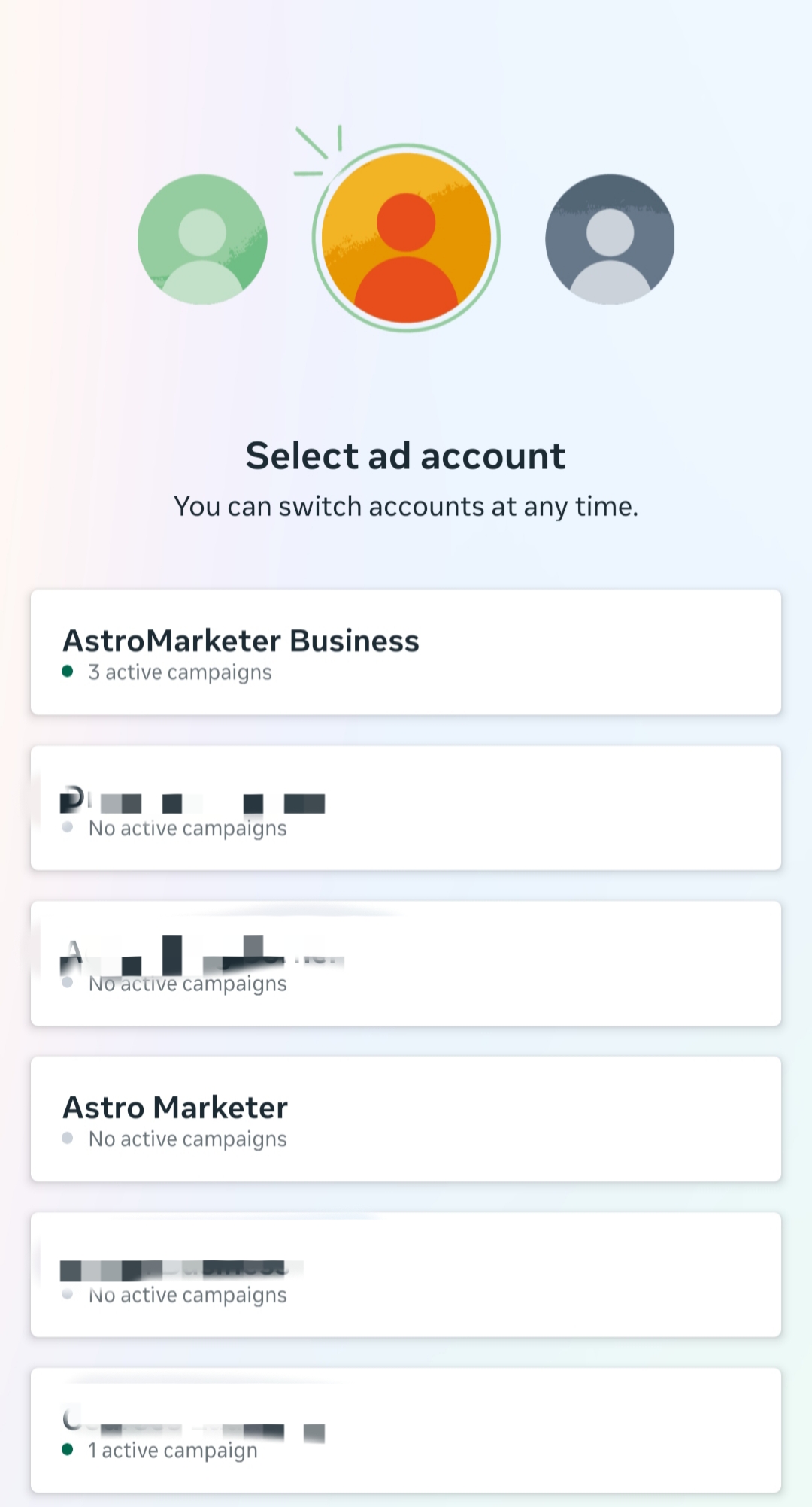
Task: Click the gray status dot beside Astro Marketer
Action: 68,1139
